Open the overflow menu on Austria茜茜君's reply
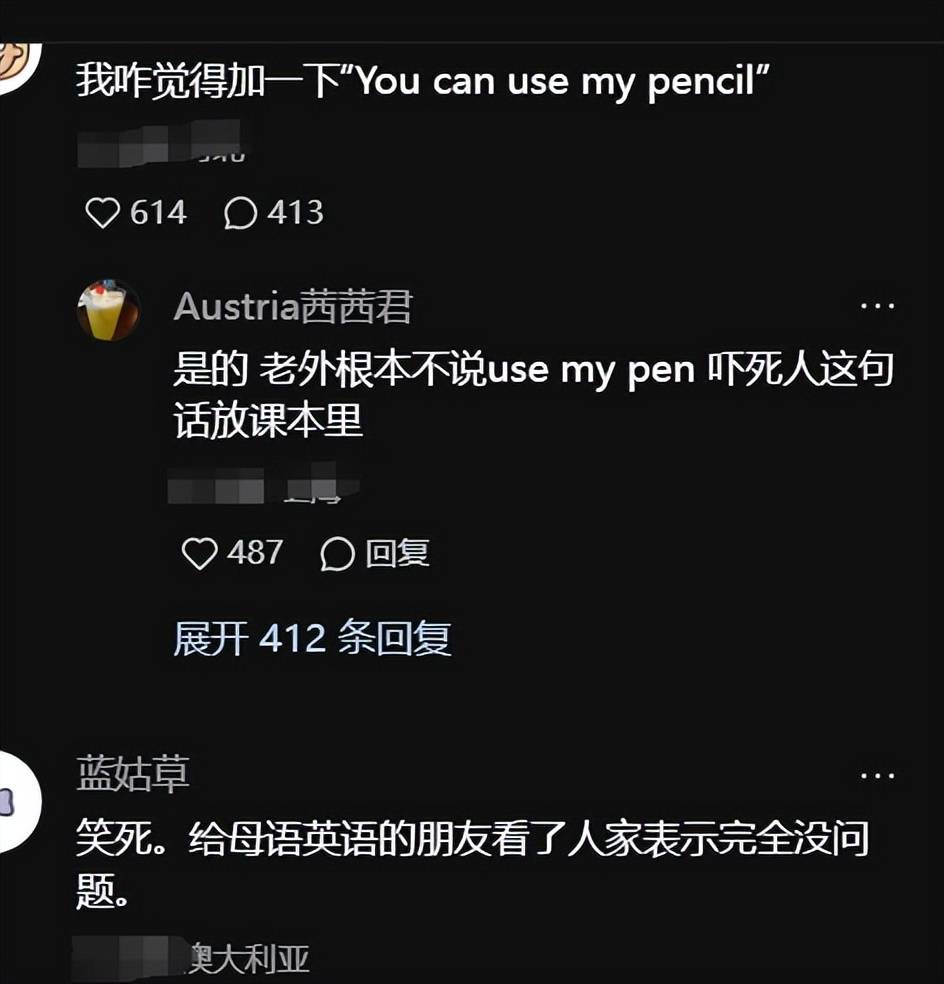944x984 pixels. [877, 306]
